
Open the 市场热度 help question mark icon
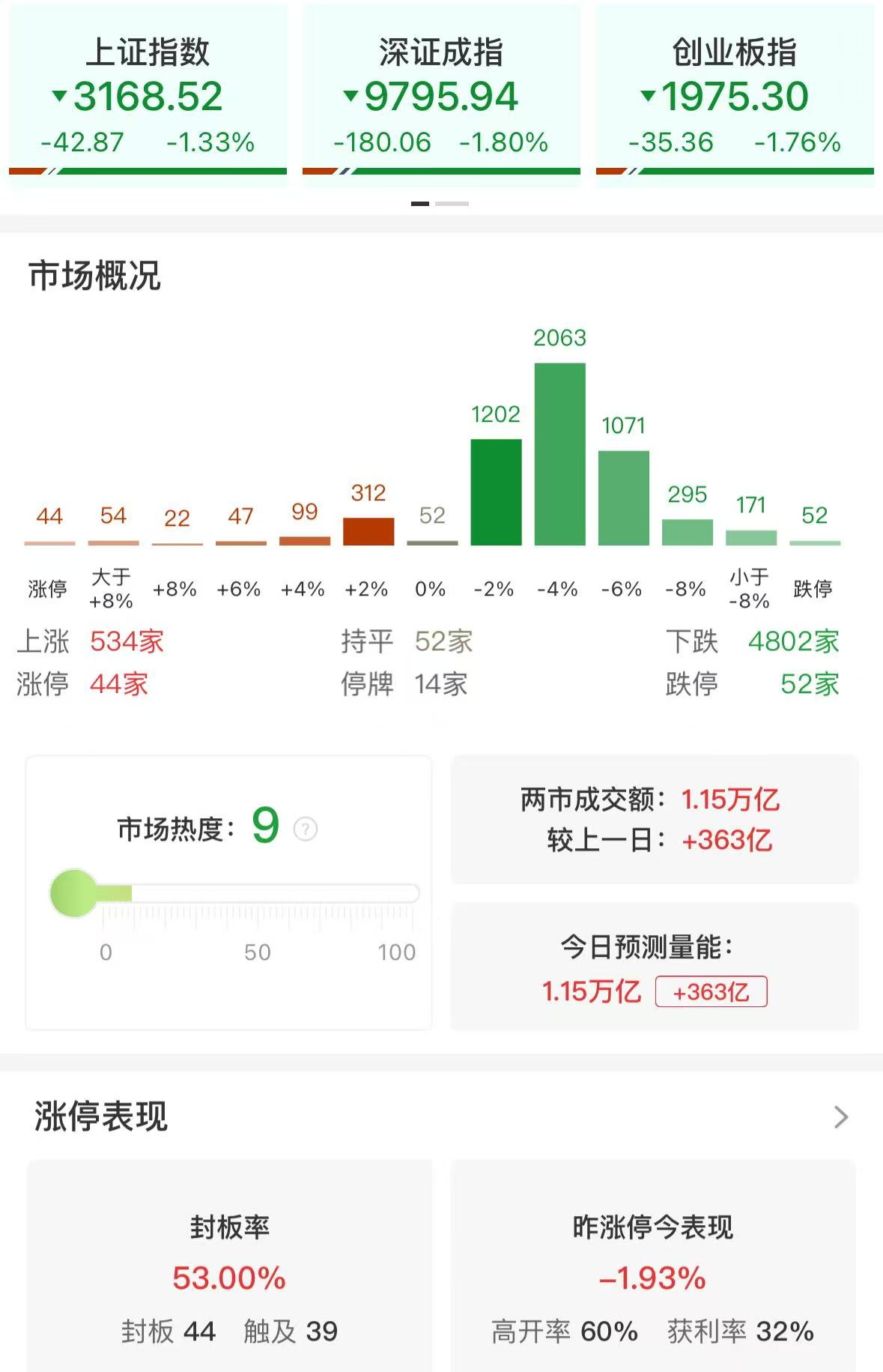click(x=305, y=827)
